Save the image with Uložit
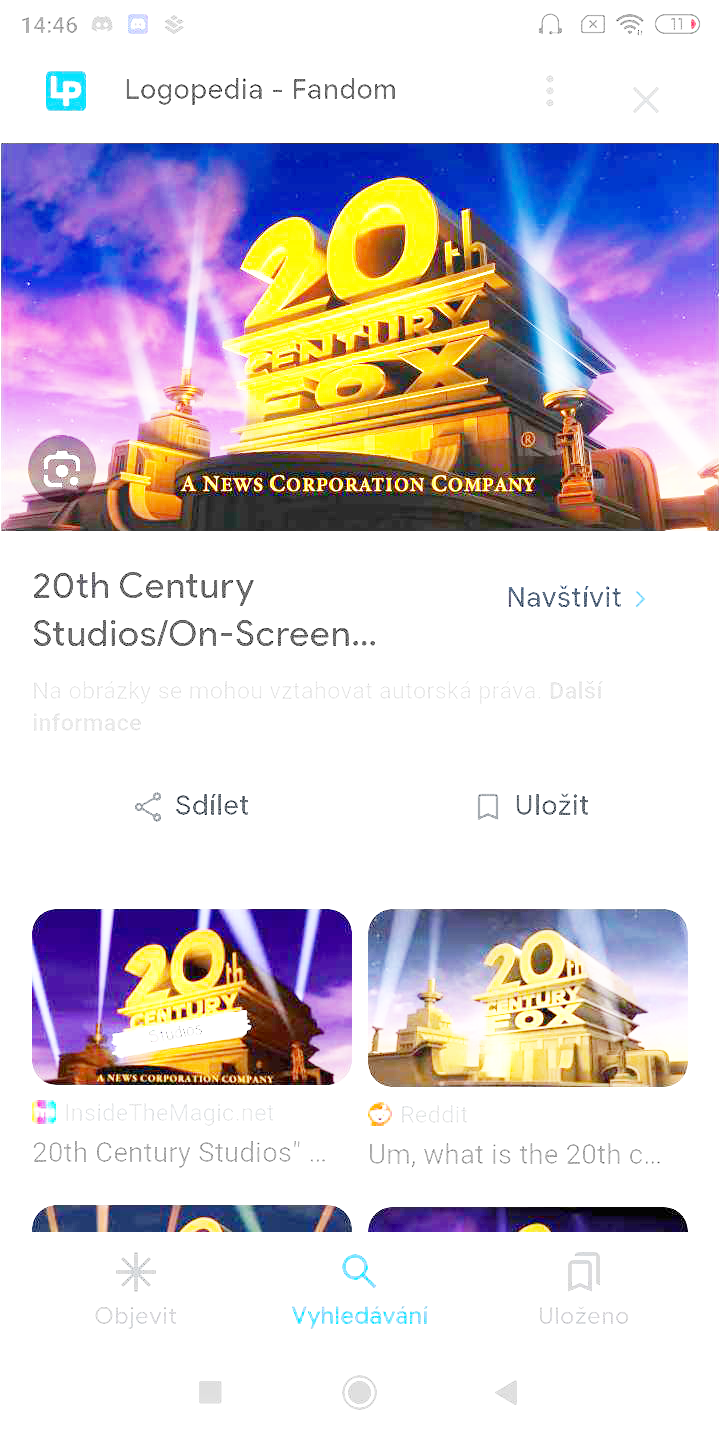The height and width of the screenshot is (1440, 720). 532,806
